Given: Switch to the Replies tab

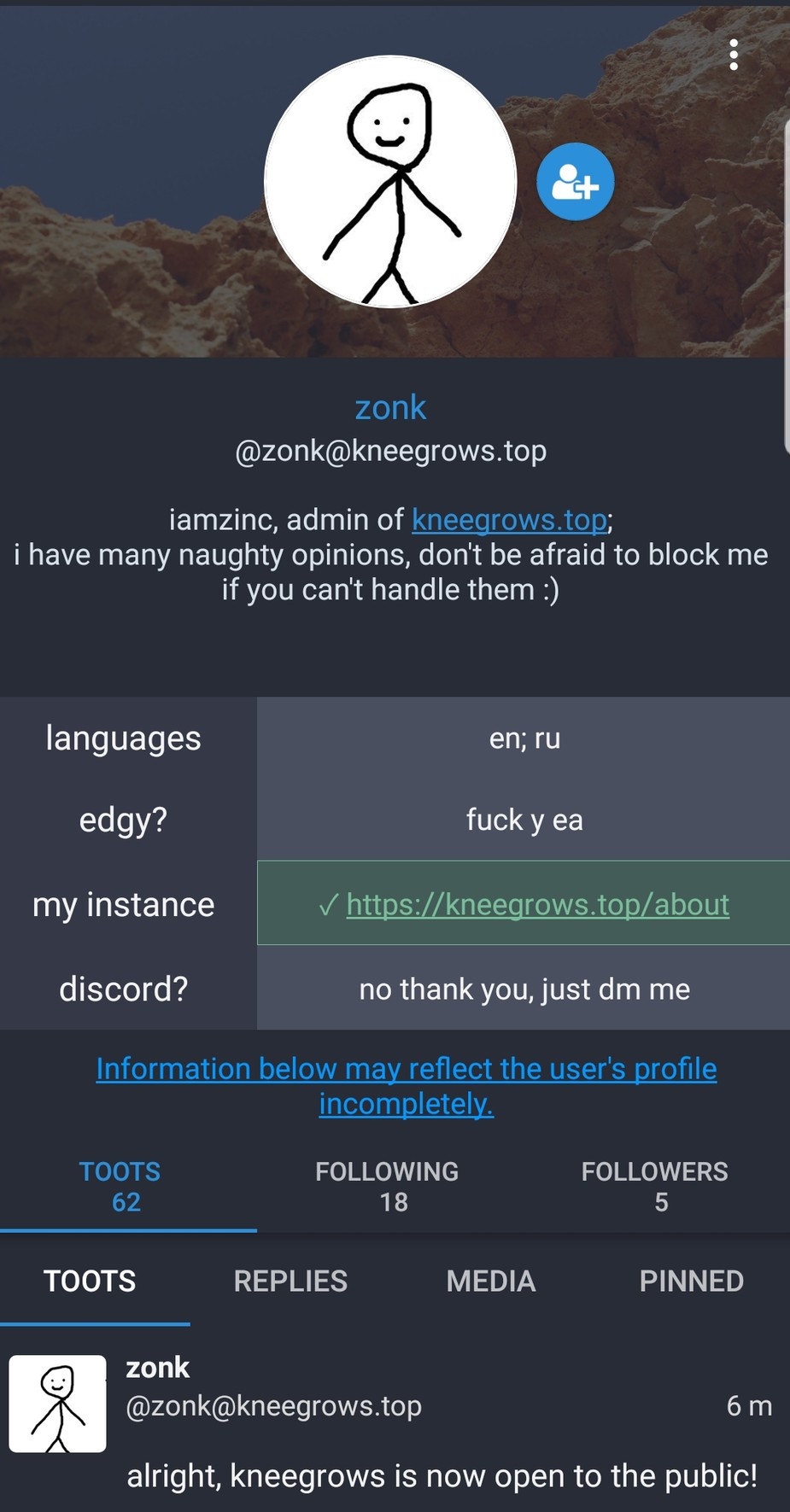Looking at the screenshot, I should 290,1281.
